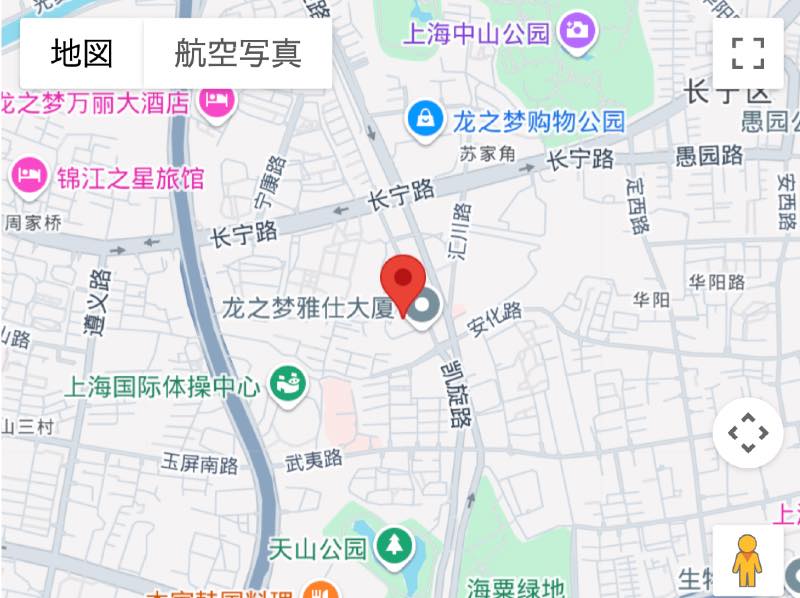Screen dimensions: 800x598
Task: Switch to 航空写真 satellite view
Action: coord(238,53)
